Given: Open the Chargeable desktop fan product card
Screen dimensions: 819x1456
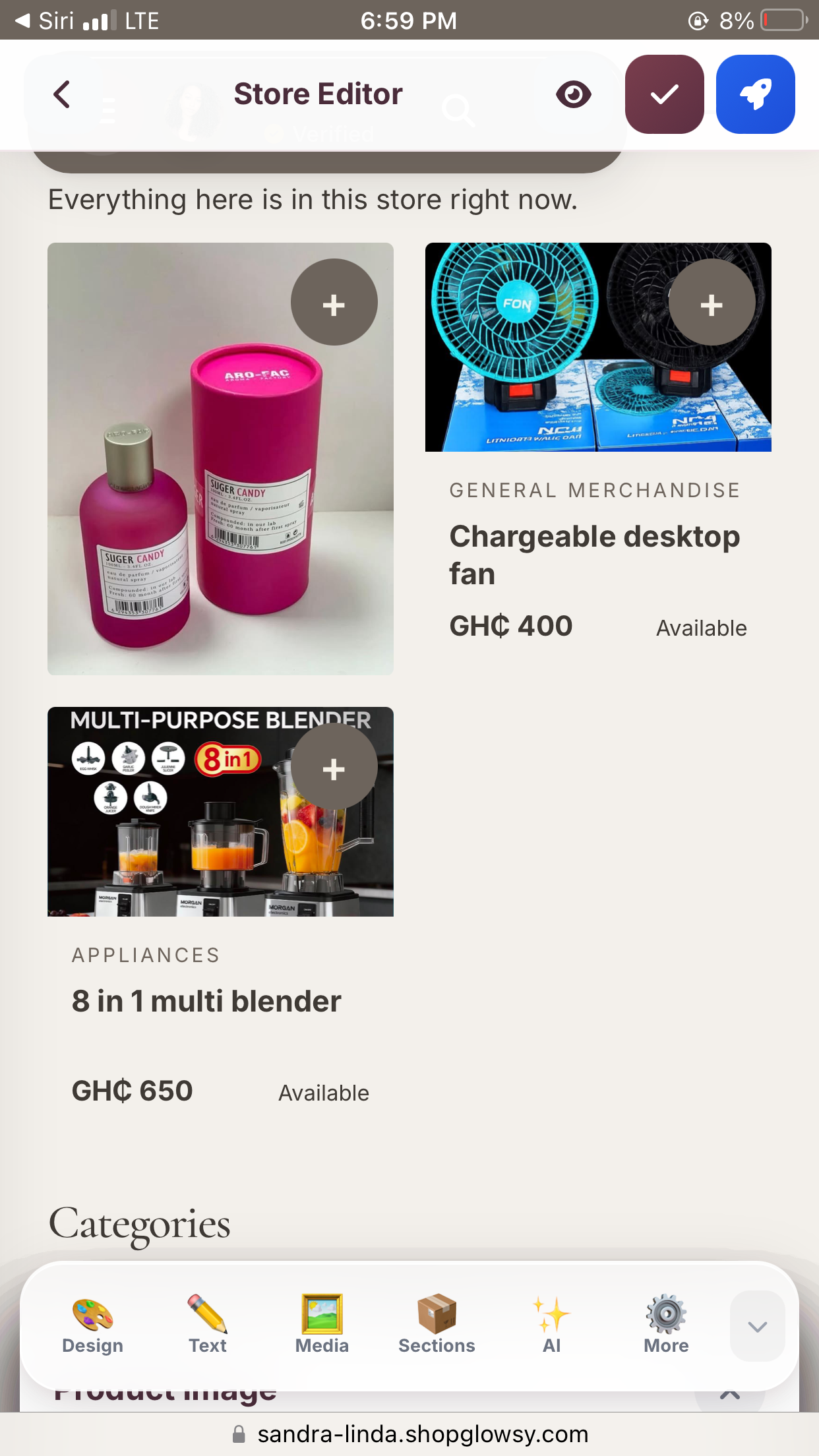Looking at the screenshot, I should pyautogui.click(x=598, y=442).
